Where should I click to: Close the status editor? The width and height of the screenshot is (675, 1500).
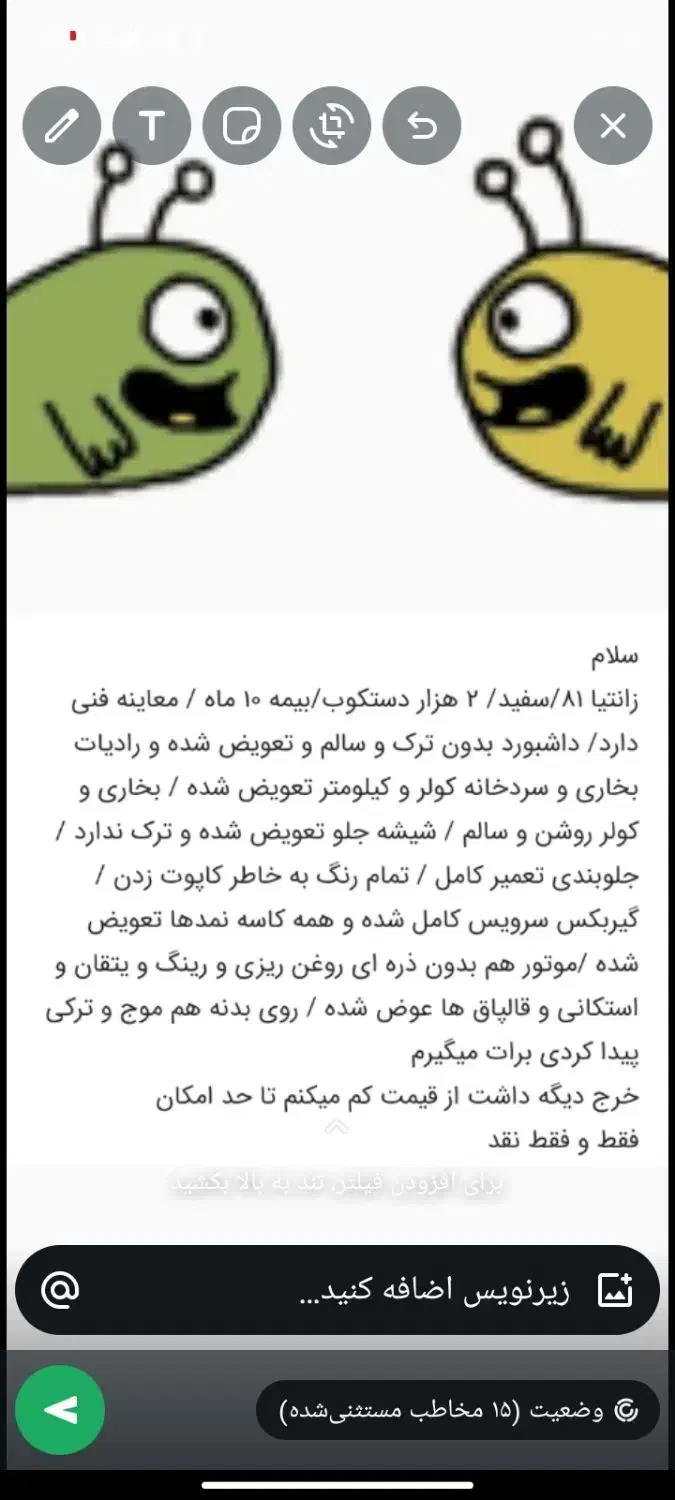tap(612, 126)
